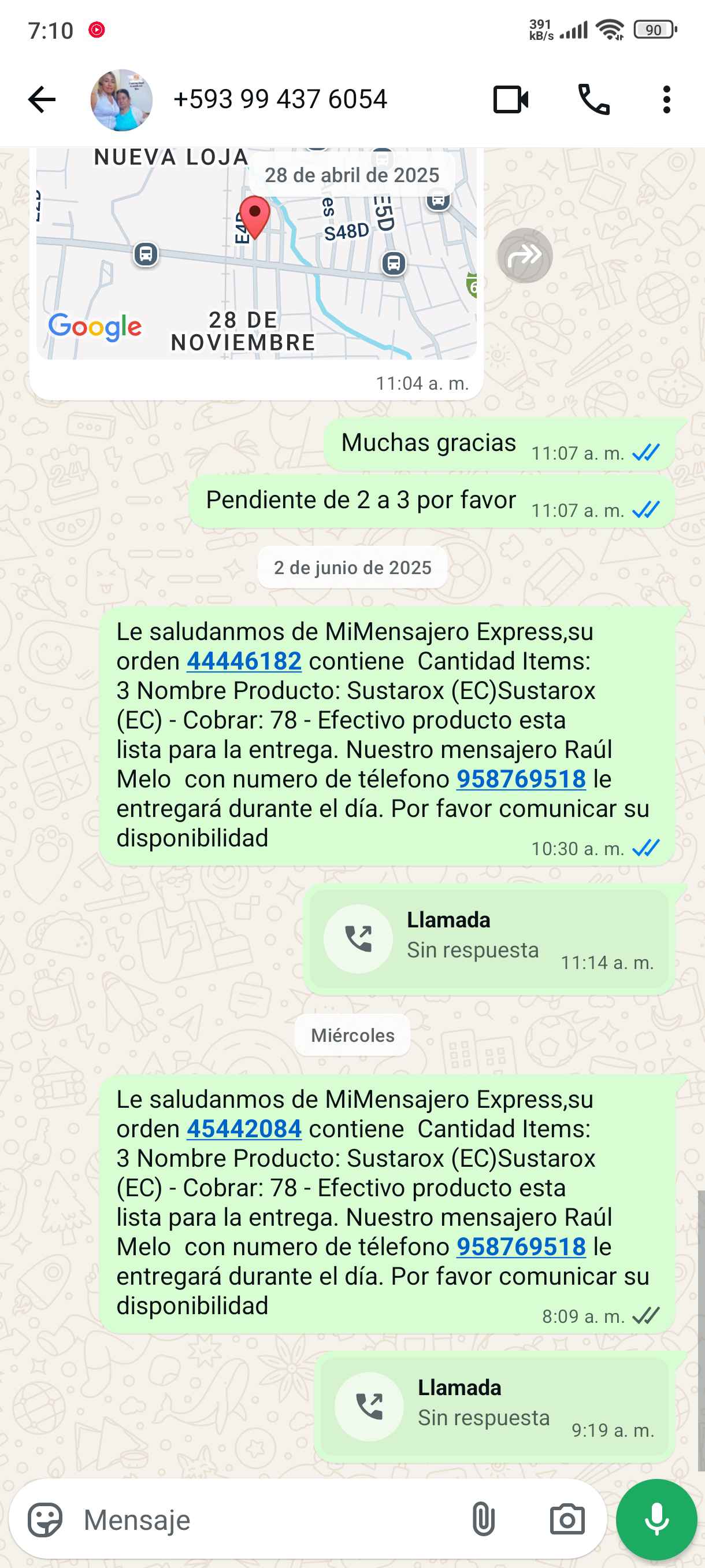This screenshot has height=1568, width=705.
Task: Attach a file with the paperclip
Action: 483,1519
